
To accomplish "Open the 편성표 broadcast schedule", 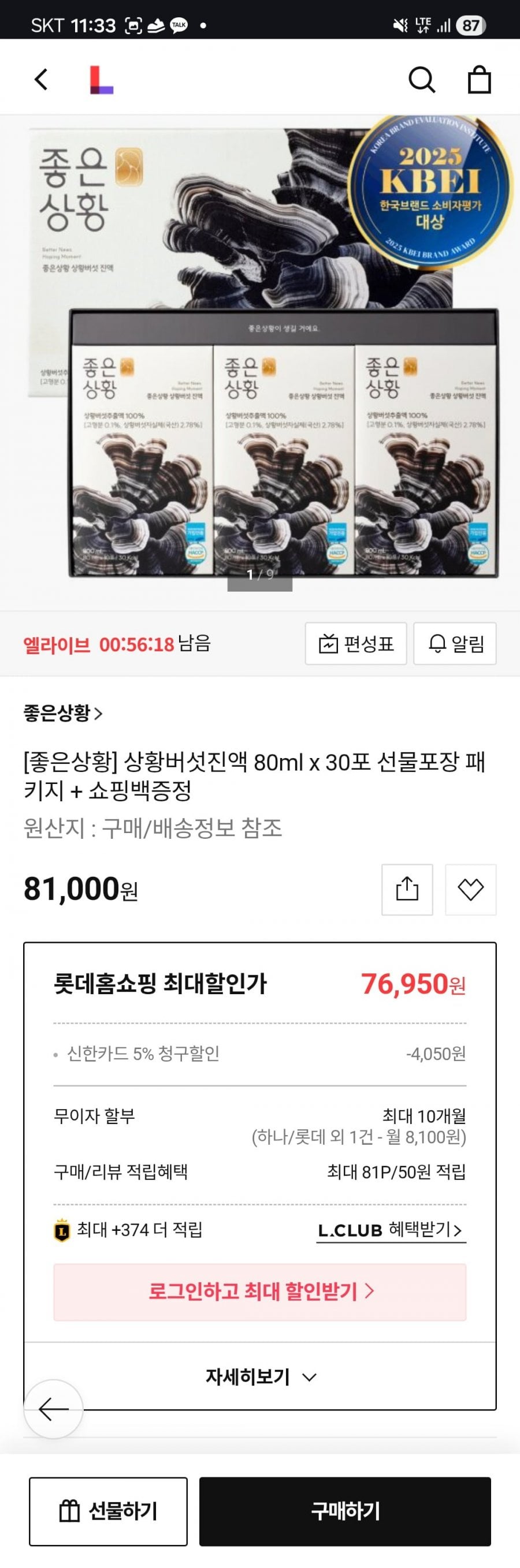I will (x=355, y=643).
